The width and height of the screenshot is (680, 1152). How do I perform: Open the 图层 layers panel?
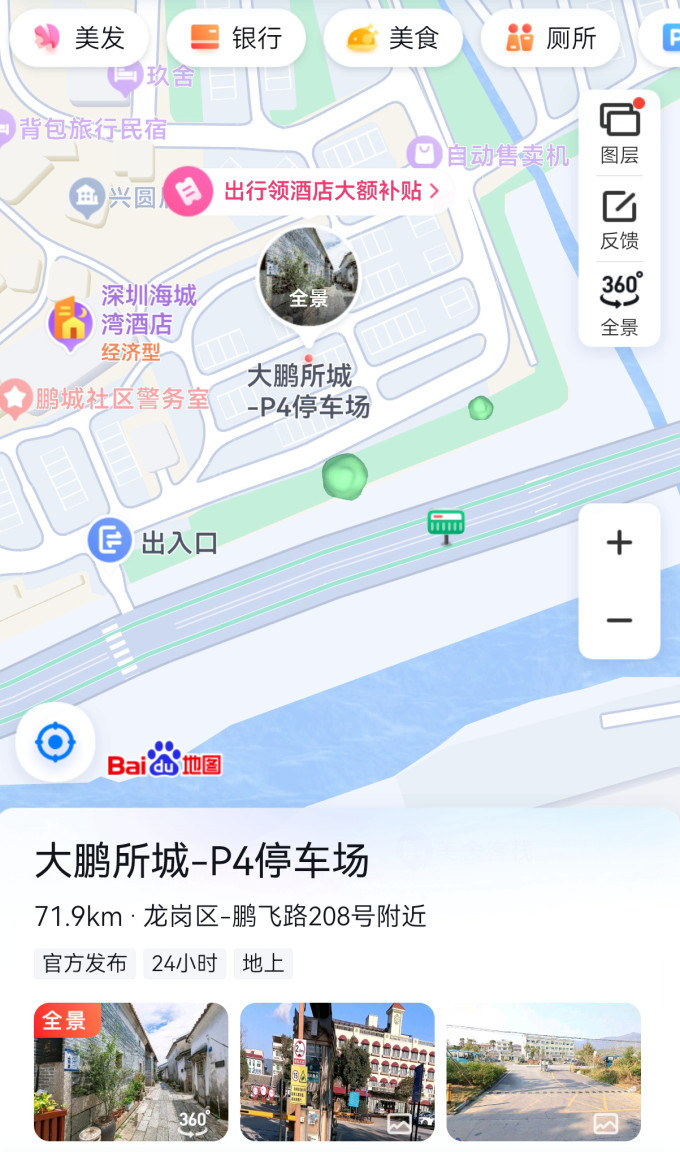(619, 132)
